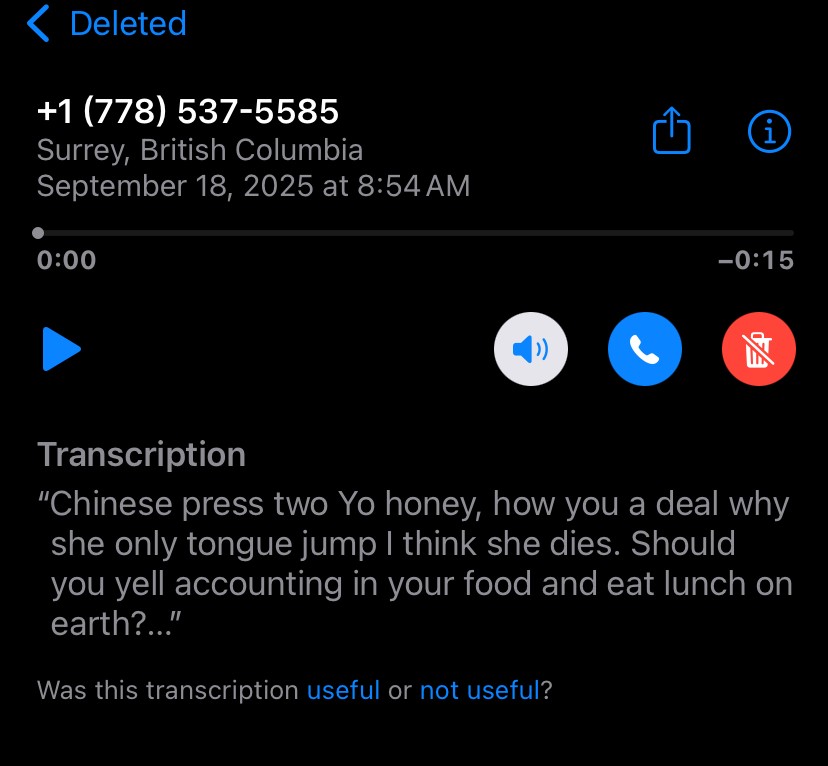The height and width of the screenshot is (766, 828).
Task: Tap the red undelete trash button
Action: pos(758,350)
